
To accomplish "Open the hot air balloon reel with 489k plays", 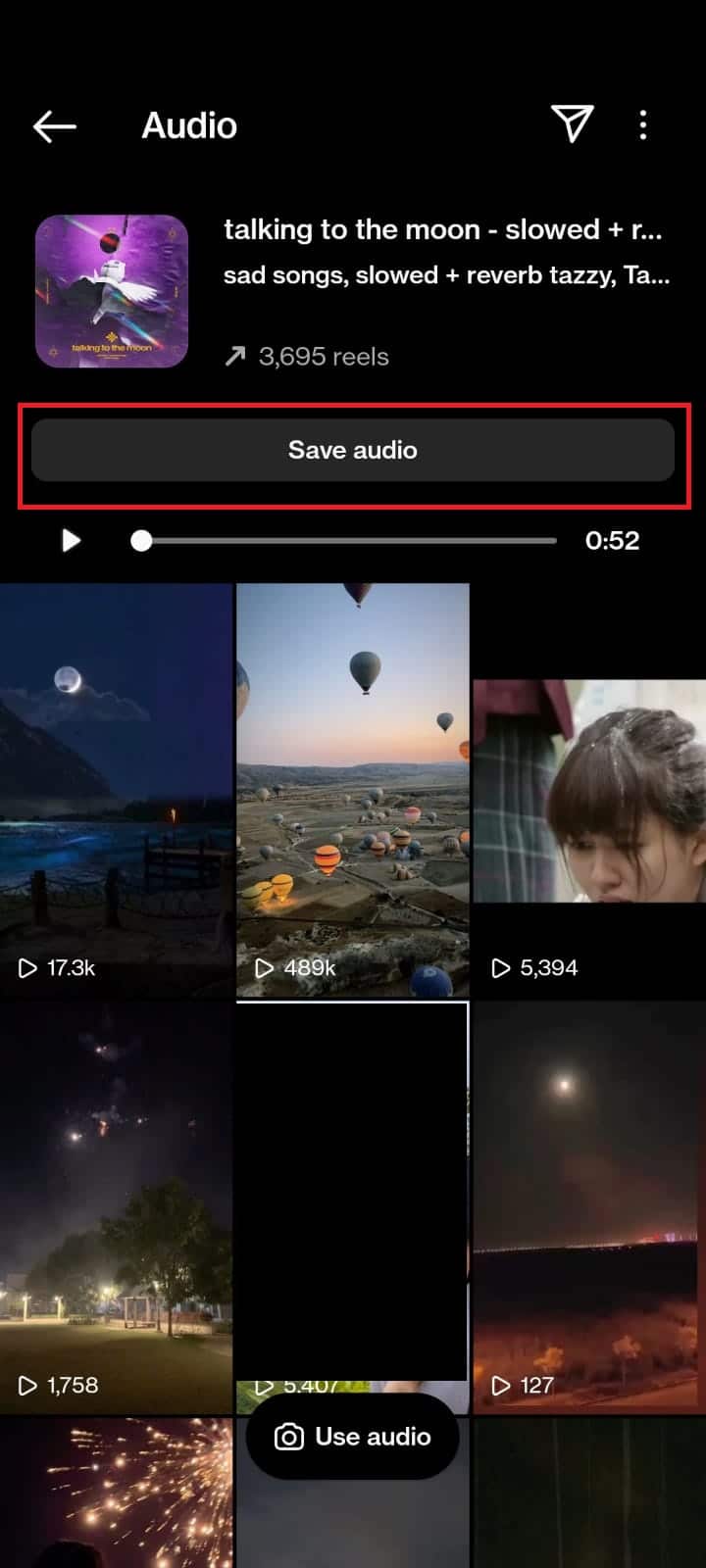I will (x=353, y=789).
